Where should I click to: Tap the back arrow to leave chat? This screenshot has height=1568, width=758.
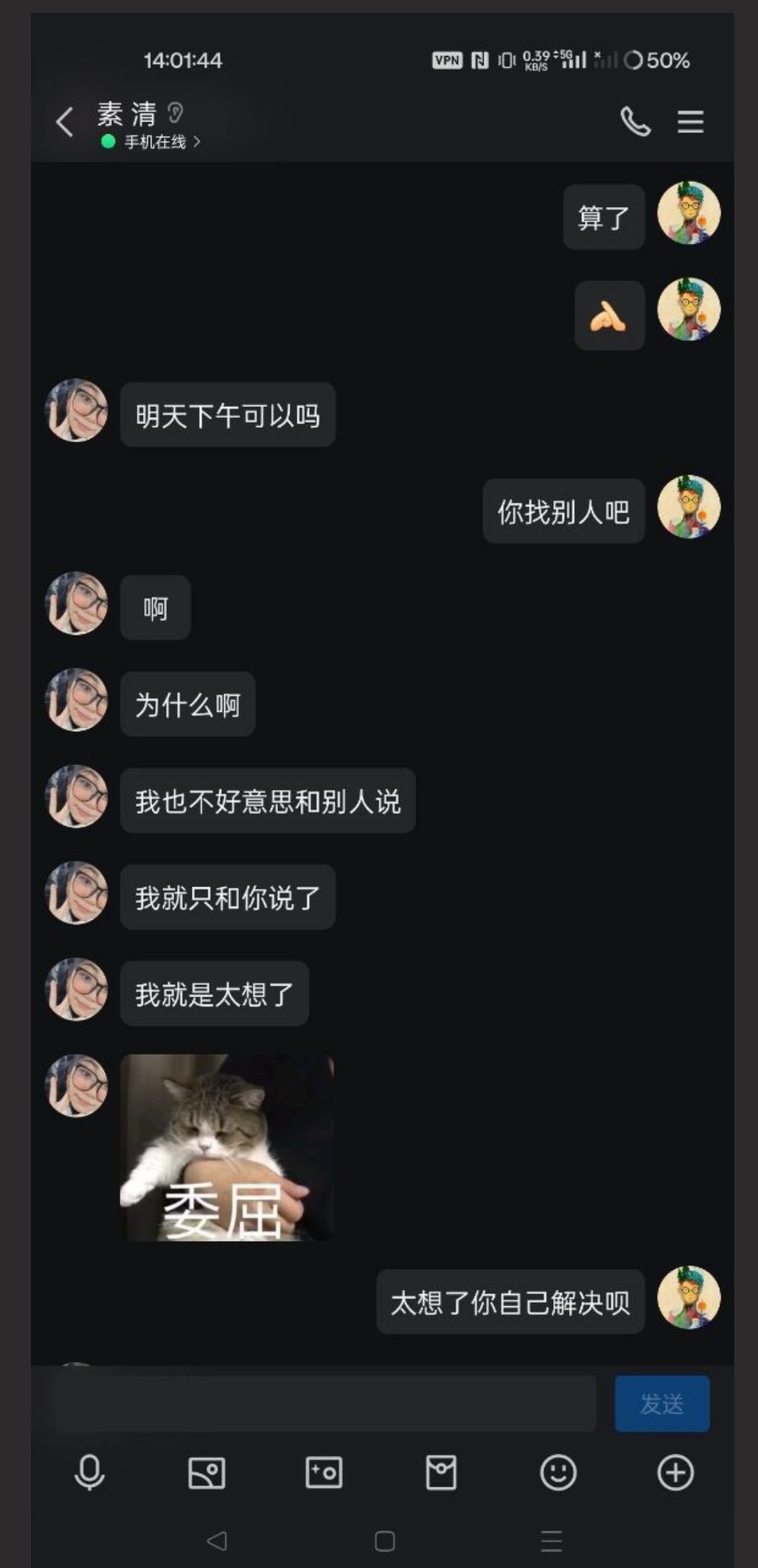(x=63, y=122)
